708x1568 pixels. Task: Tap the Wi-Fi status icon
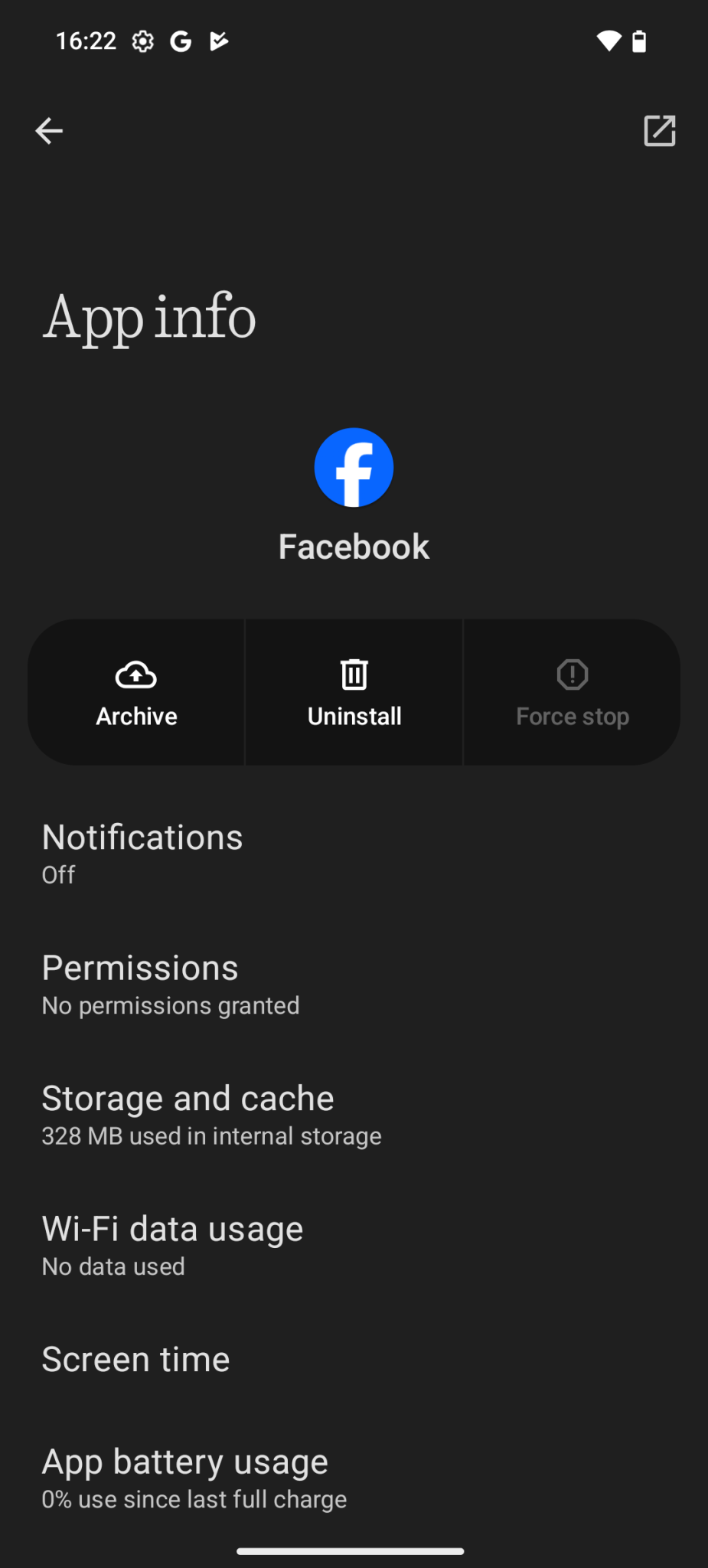coord(608,41)
